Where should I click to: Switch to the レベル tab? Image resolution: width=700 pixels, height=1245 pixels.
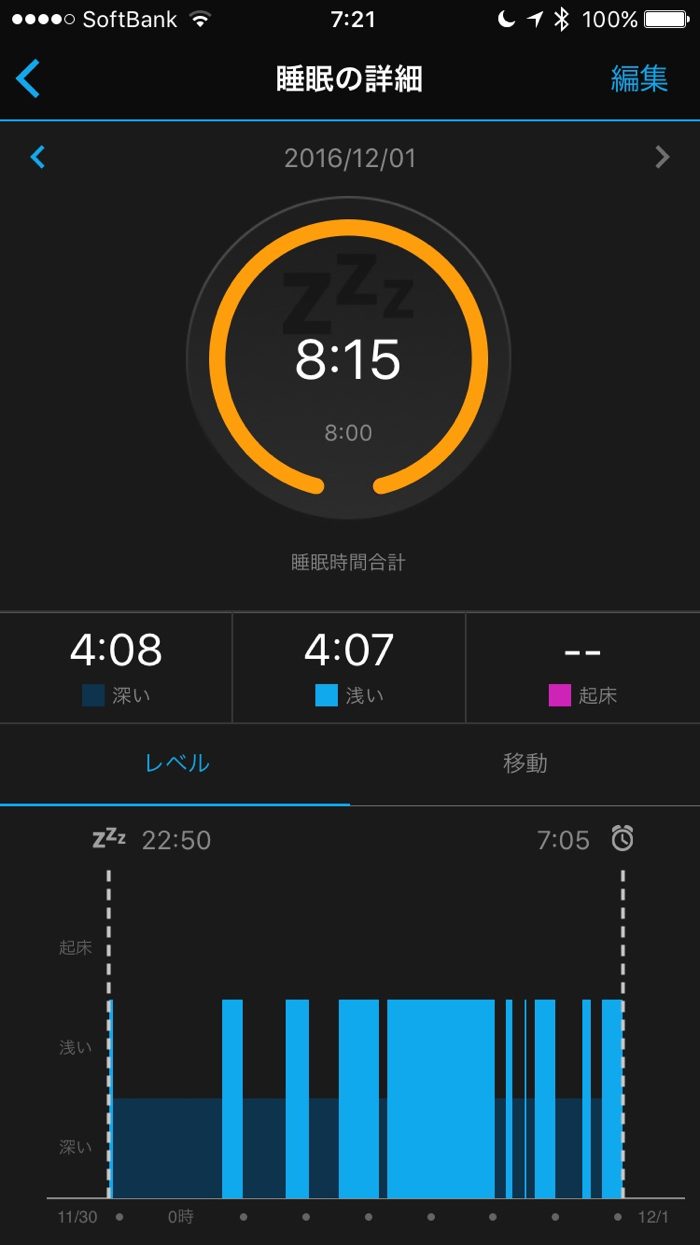[177, 763]
